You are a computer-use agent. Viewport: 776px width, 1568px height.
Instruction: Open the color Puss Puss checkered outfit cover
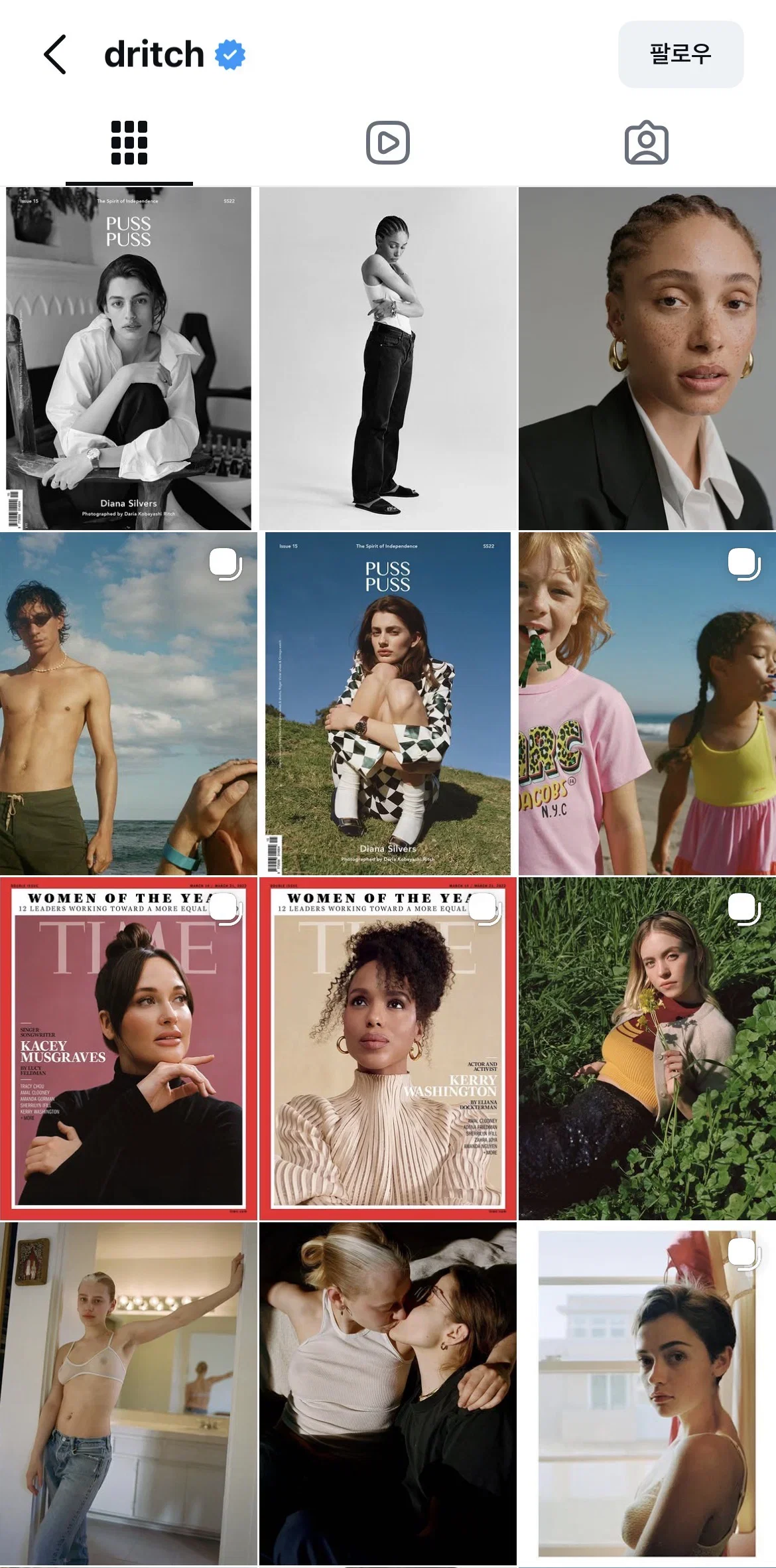(x=388, y=703)
